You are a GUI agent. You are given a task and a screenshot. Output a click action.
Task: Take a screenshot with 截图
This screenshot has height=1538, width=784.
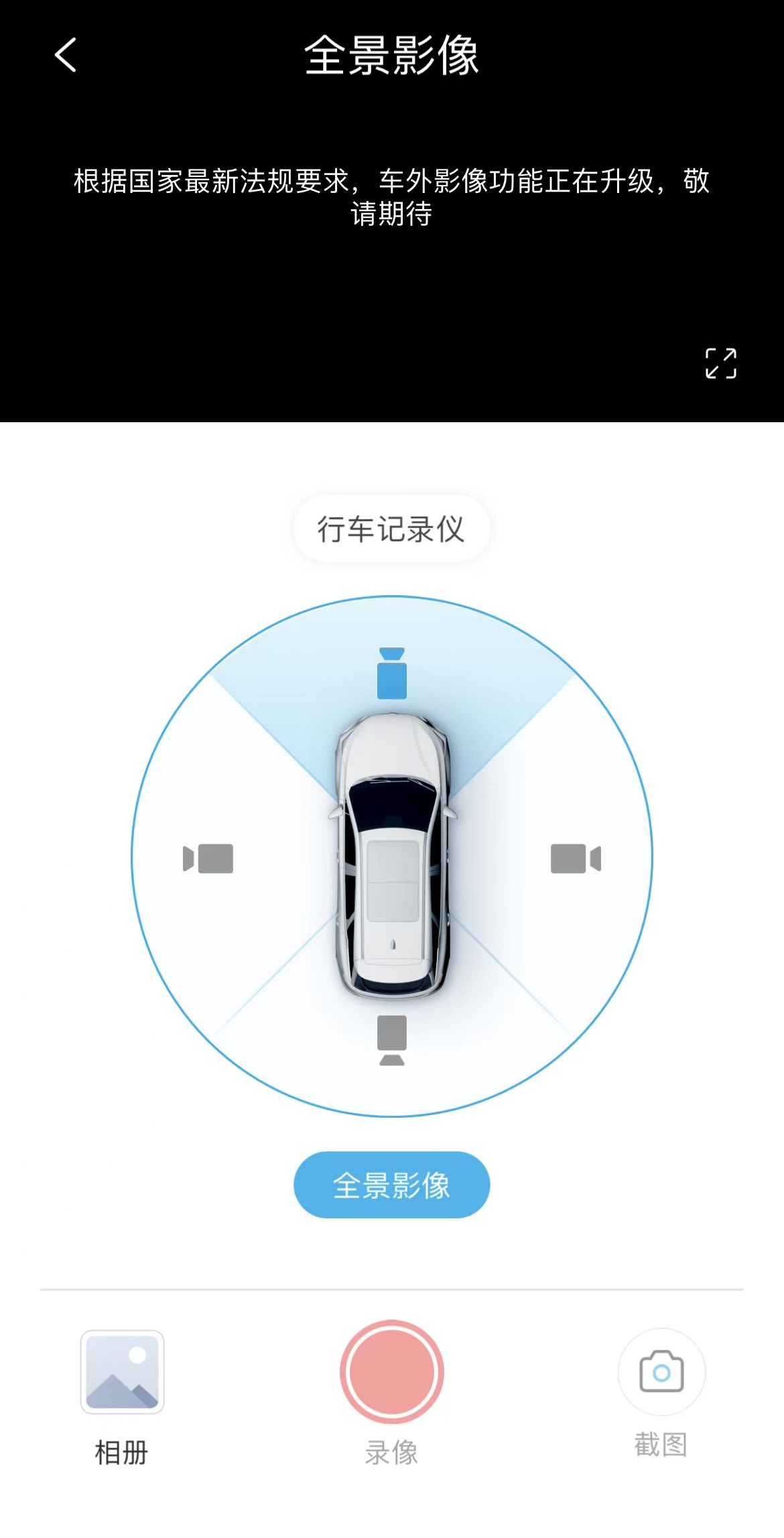pyautogui.click(x=661, y=1372)
